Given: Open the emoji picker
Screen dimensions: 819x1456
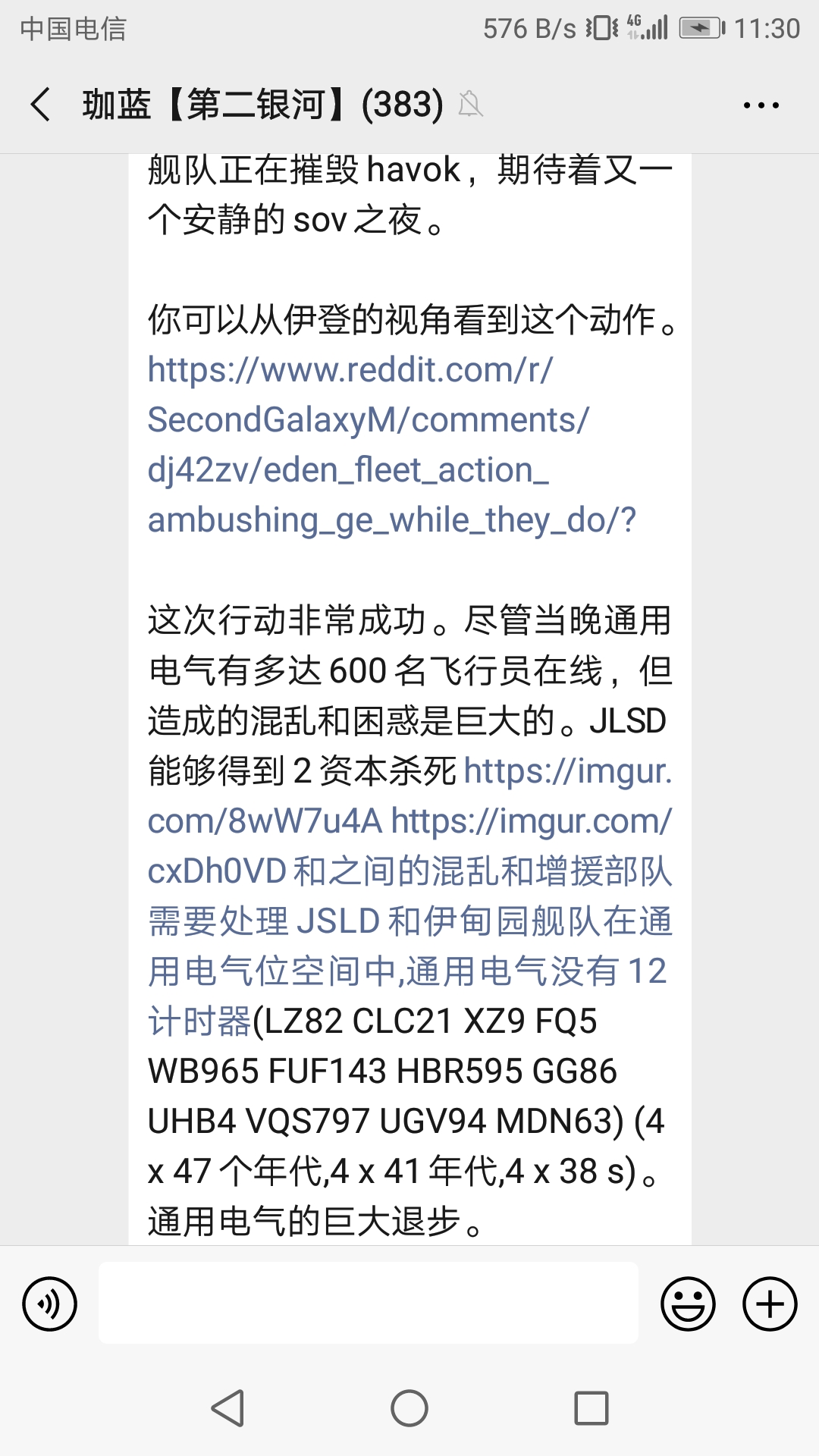Looking at the screenshot, I should click(688, 1304).
